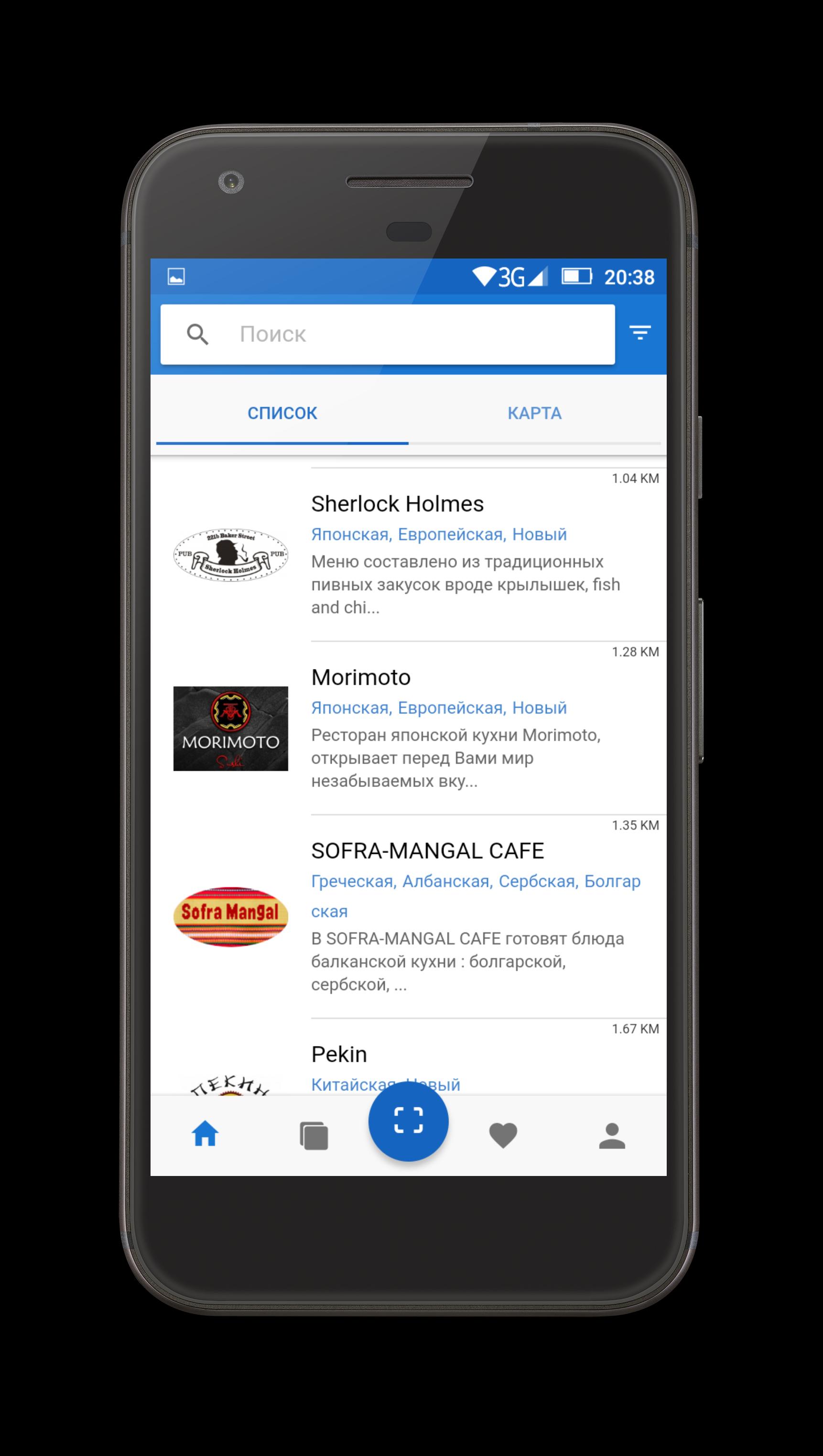Launch the scanner floating button
The image size is (823, 1456).
[x=408, y=1122]
